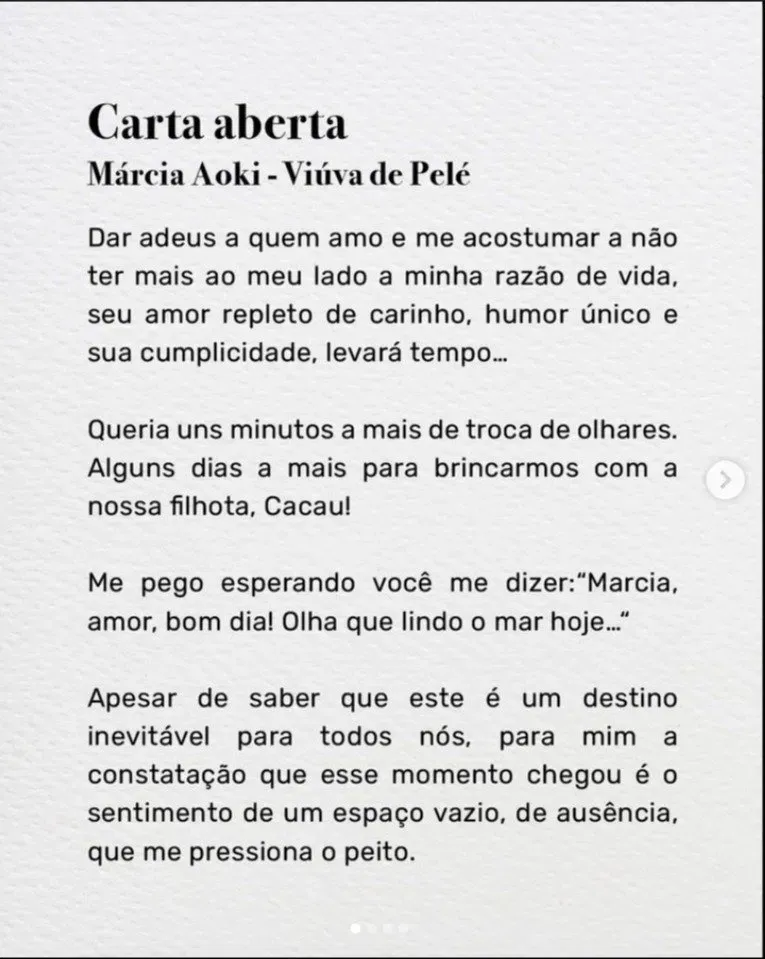Screen dimensions: 765x959
Task: Go to the next carousel slide
Action: click(725, 481)
